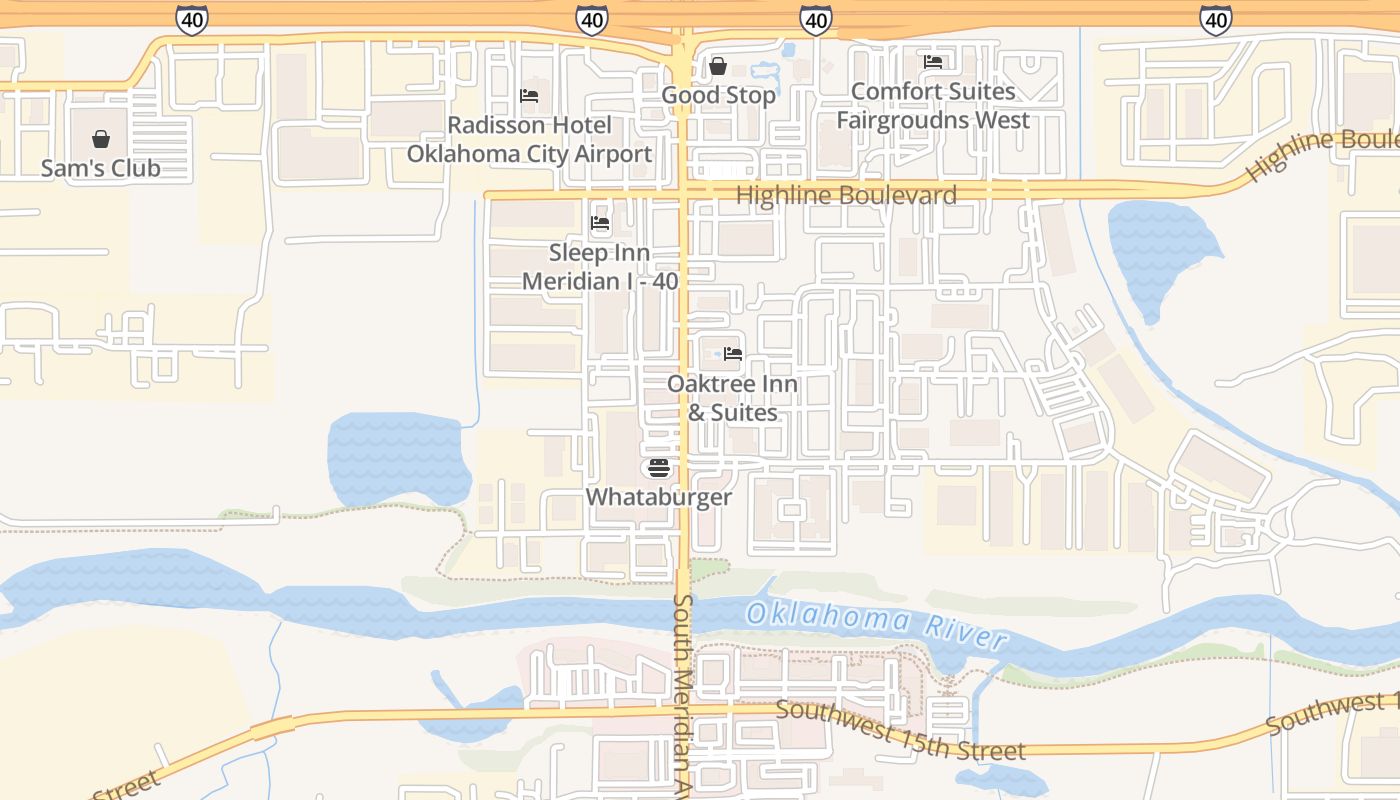
Task: Open the Oaktree Inn & Suites marker
Action: tap(733, 354)
